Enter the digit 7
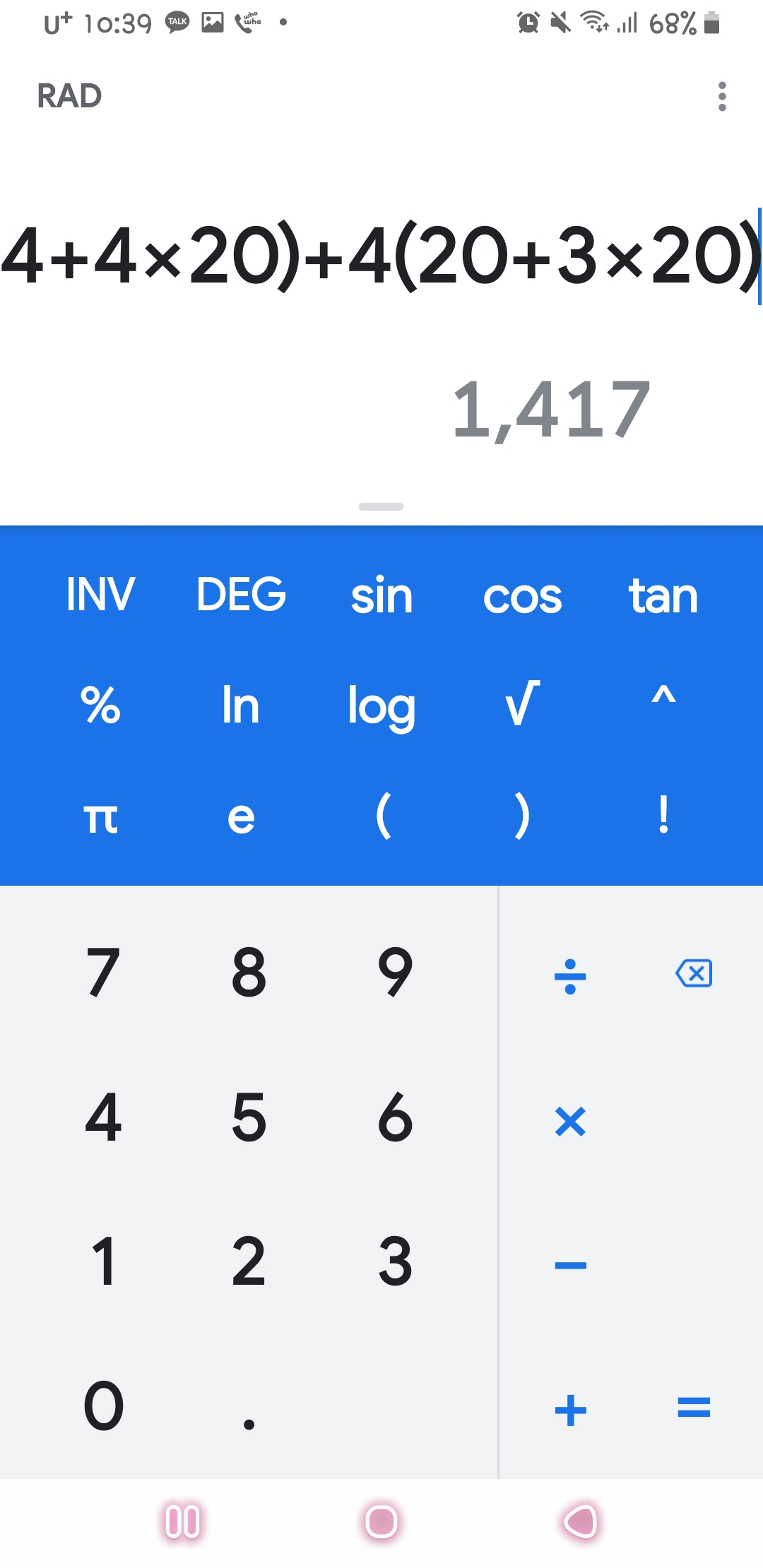The width and height of the screenshot is (763, 1568). 103,973
